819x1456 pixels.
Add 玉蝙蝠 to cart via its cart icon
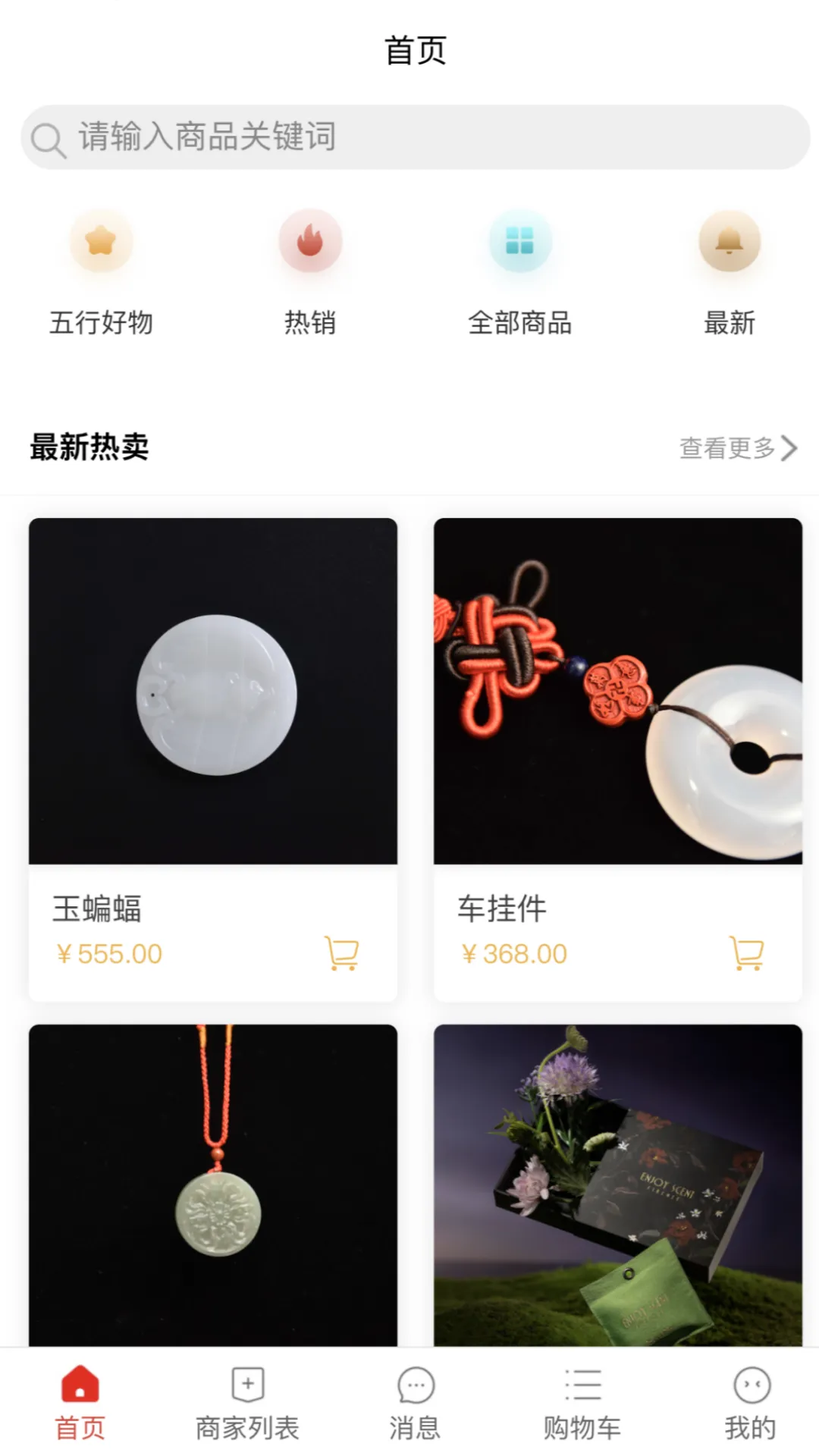tap(340, 954)
